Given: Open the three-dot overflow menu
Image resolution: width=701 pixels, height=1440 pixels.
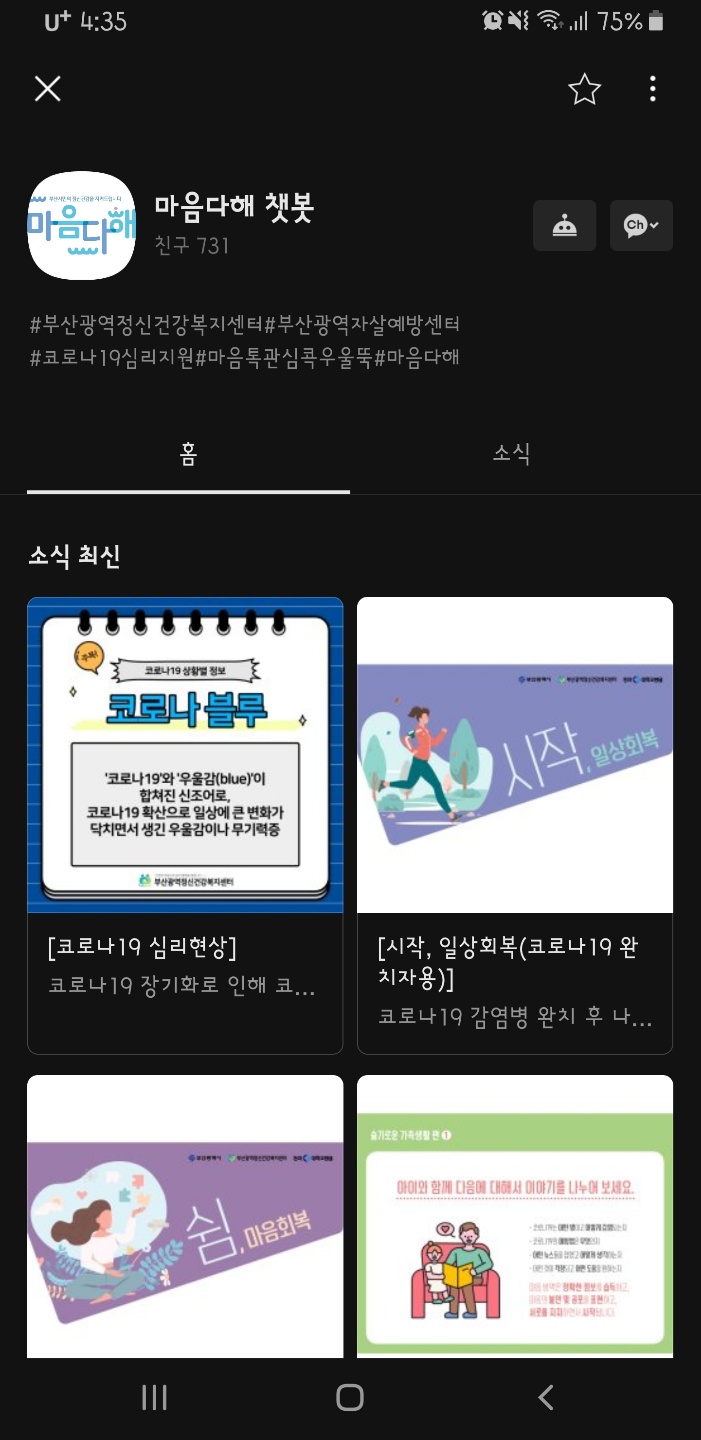Looking at the screenshot, I should click(x=652, y=89).
